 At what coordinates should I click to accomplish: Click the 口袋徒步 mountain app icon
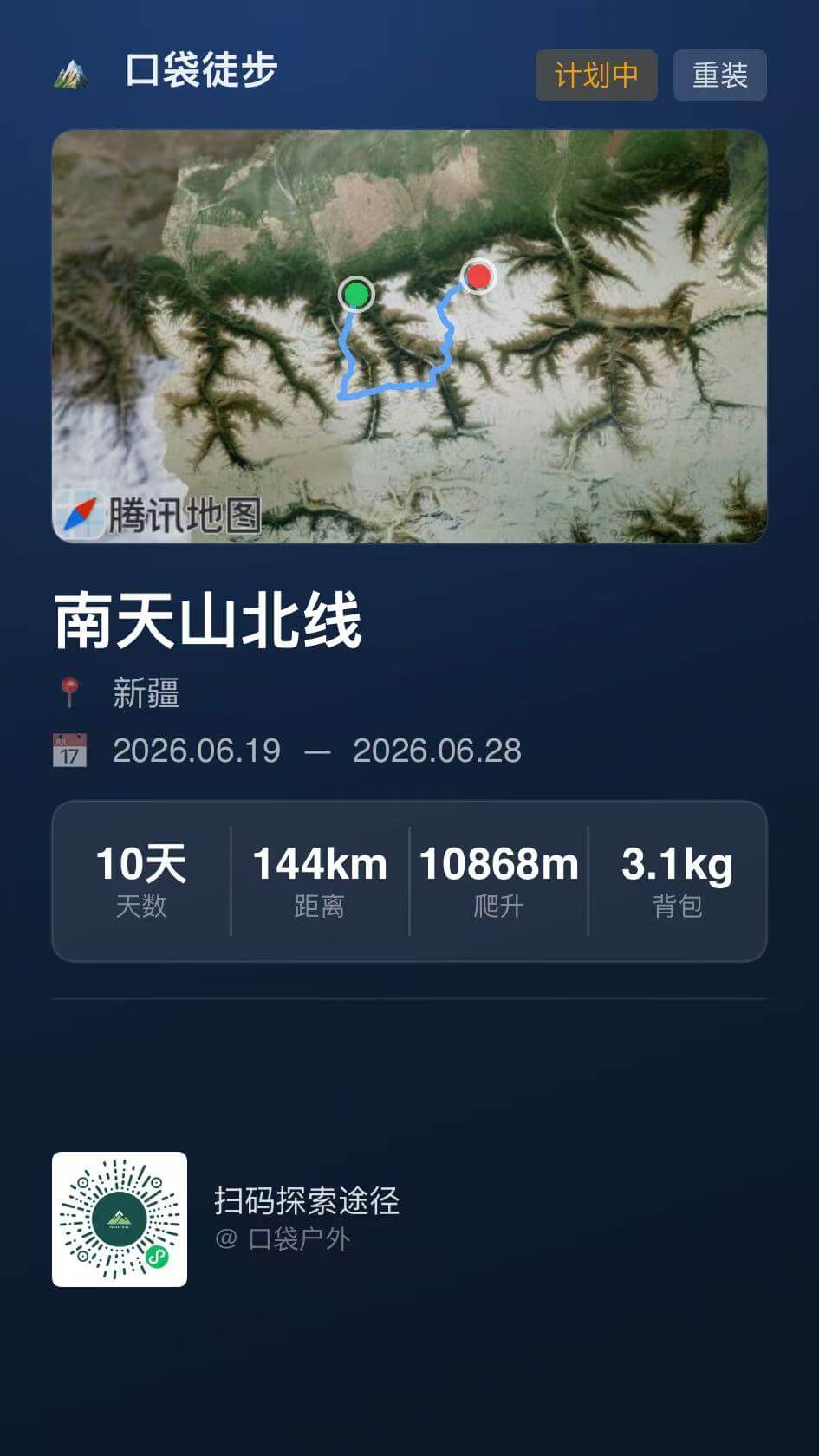tap(71, 71)
